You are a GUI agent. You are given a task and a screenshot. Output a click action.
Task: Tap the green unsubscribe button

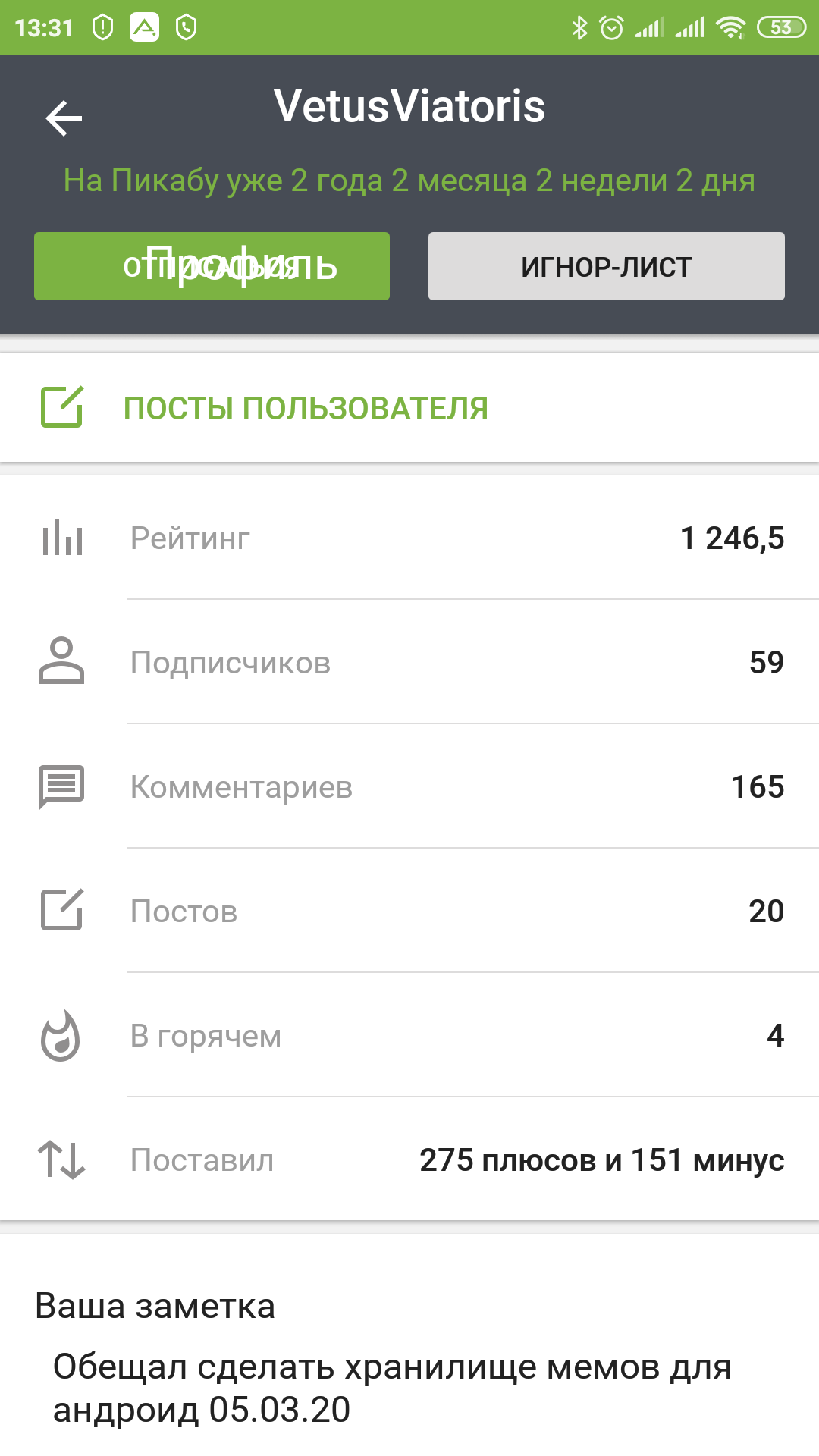tap(212, 266)
